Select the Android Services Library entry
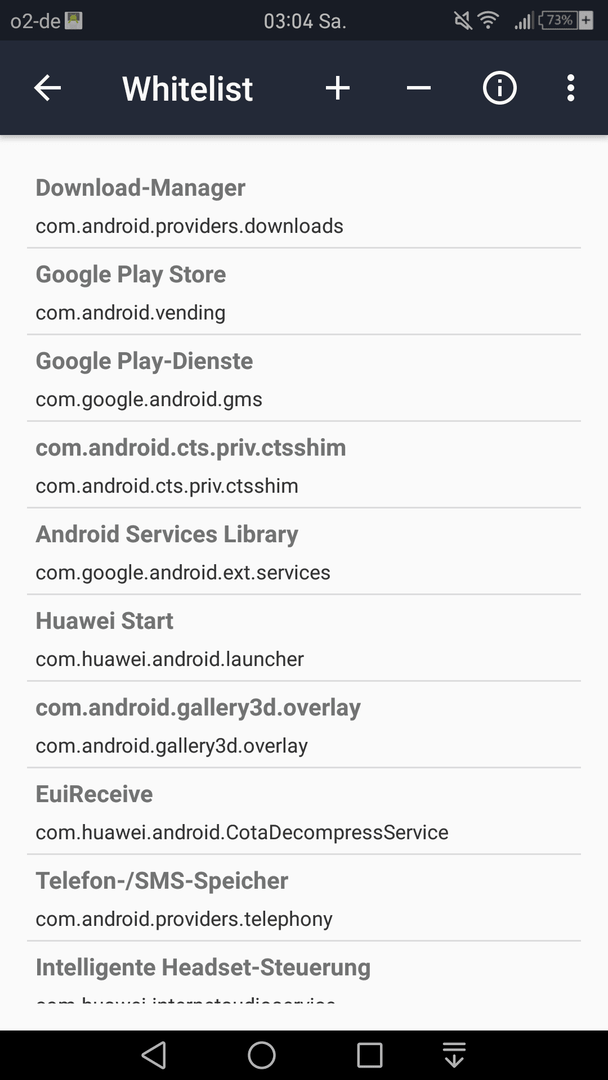The image size is (608, 1080). (304, 552)
